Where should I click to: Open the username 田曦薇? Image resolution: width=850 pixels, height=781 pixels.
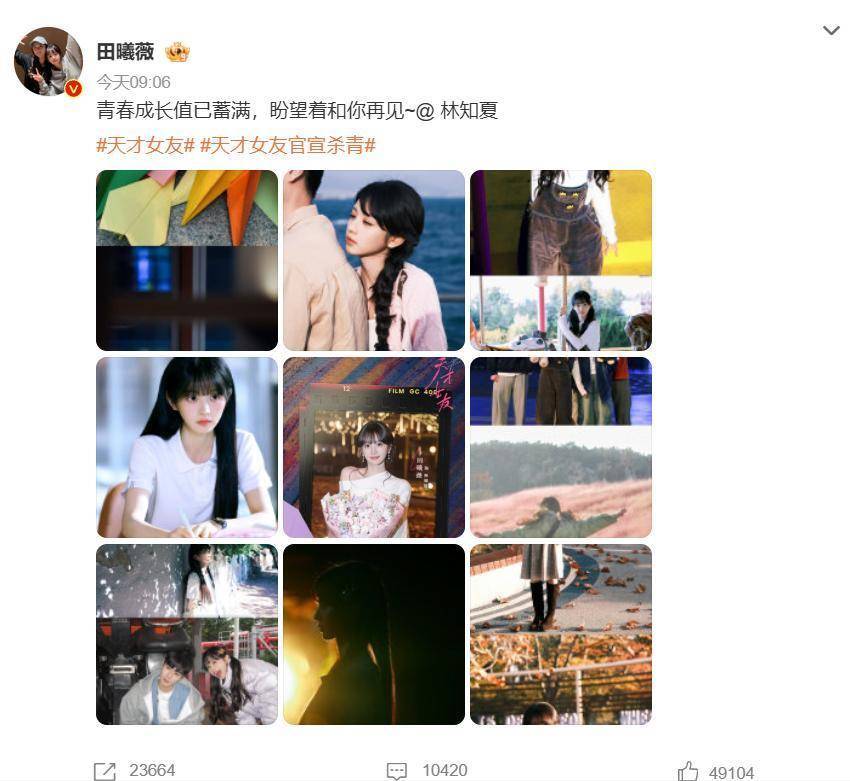125,52
